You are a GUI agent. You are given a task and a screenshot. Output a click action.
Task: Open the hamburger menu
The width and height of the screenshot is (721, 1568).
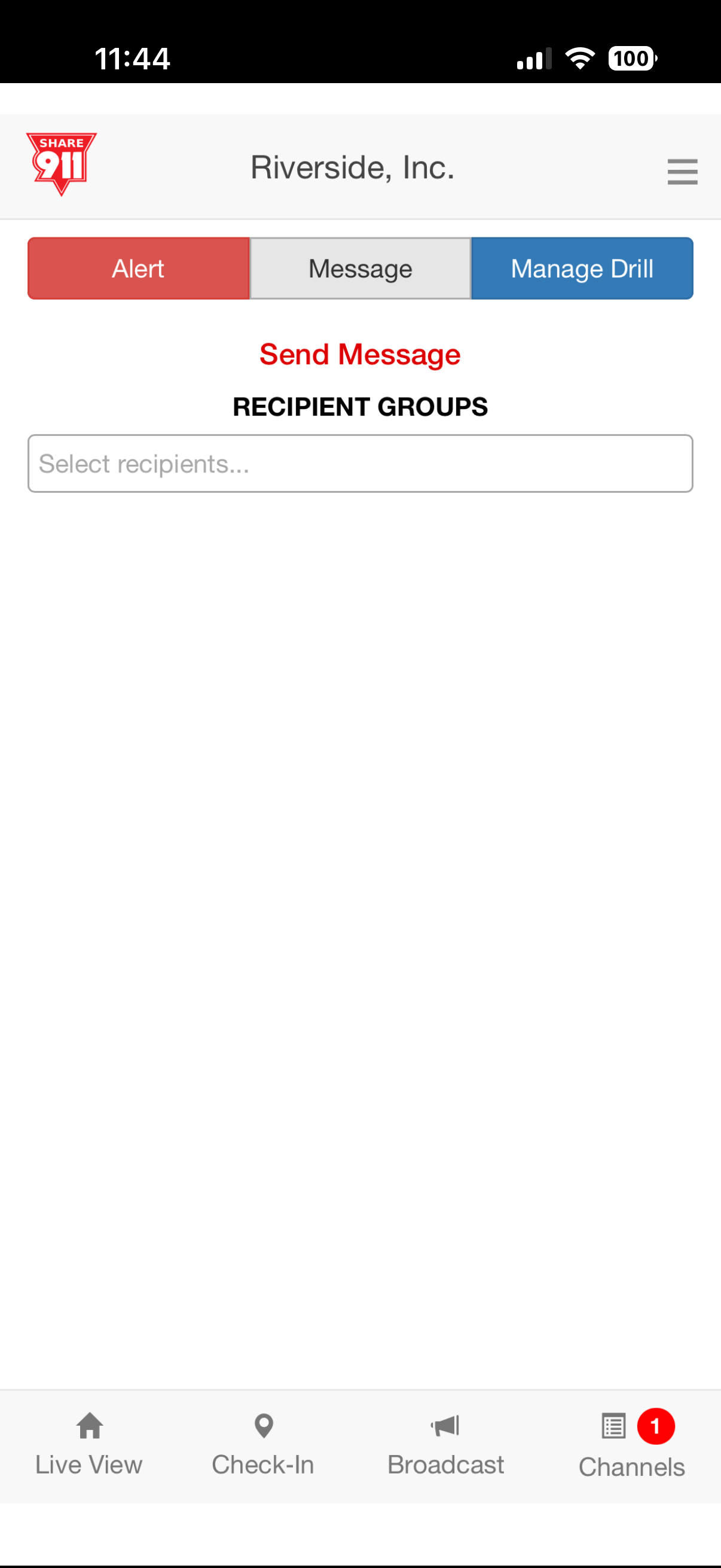682,171
